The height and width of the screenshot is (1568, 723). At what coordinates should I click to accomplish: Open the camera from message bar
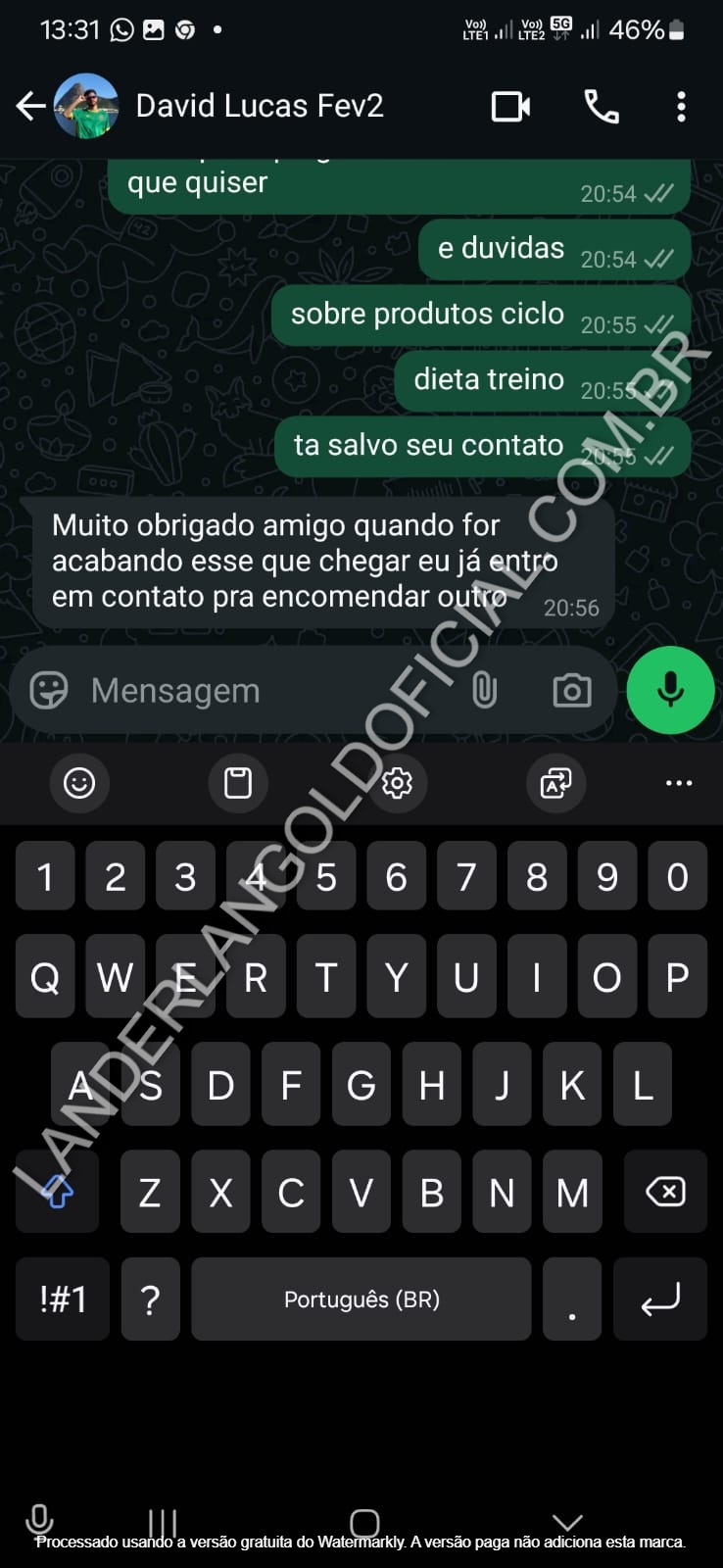coord(571,691)
